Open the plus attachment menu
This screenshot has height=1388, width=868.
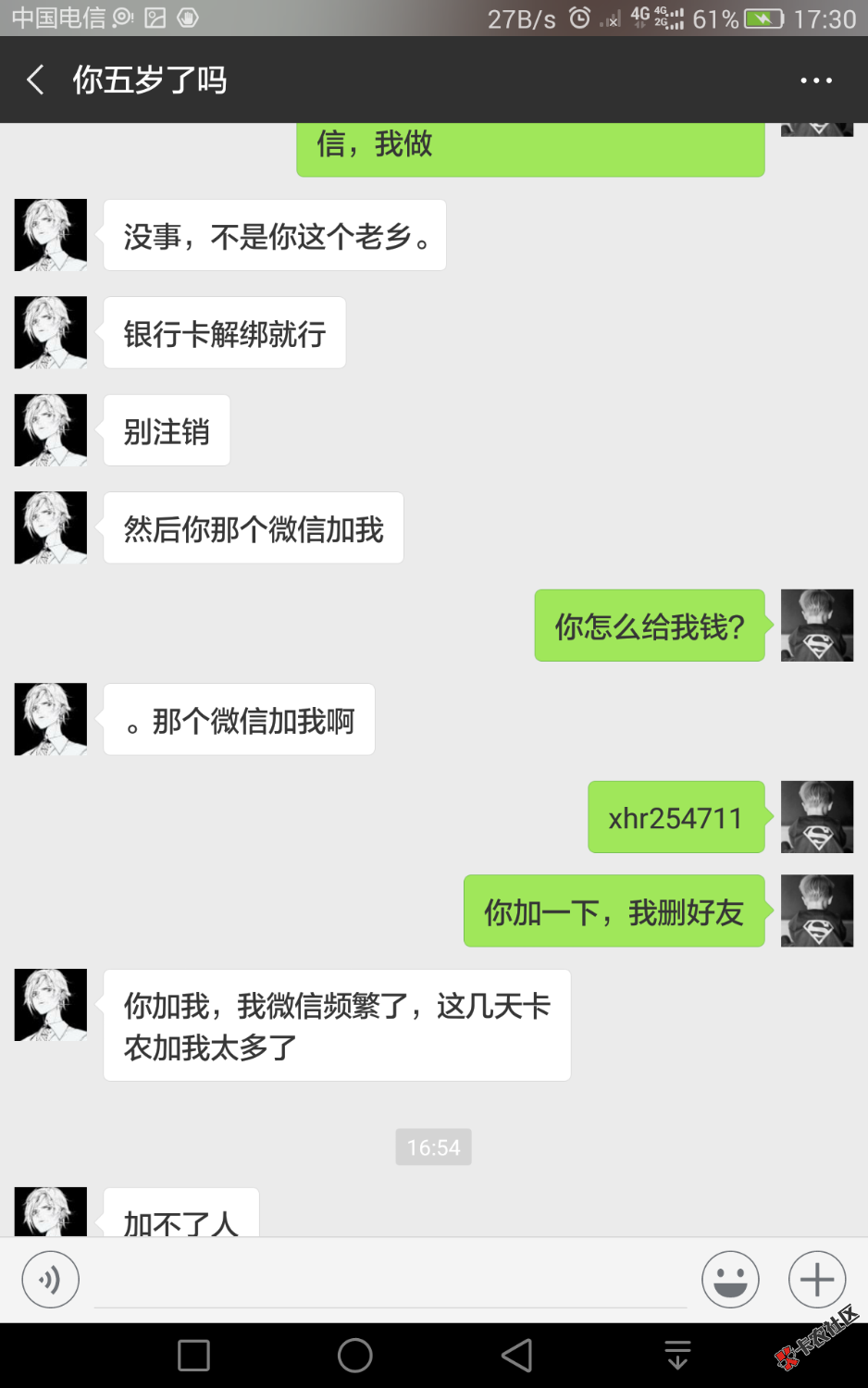tap(816, 1280)
